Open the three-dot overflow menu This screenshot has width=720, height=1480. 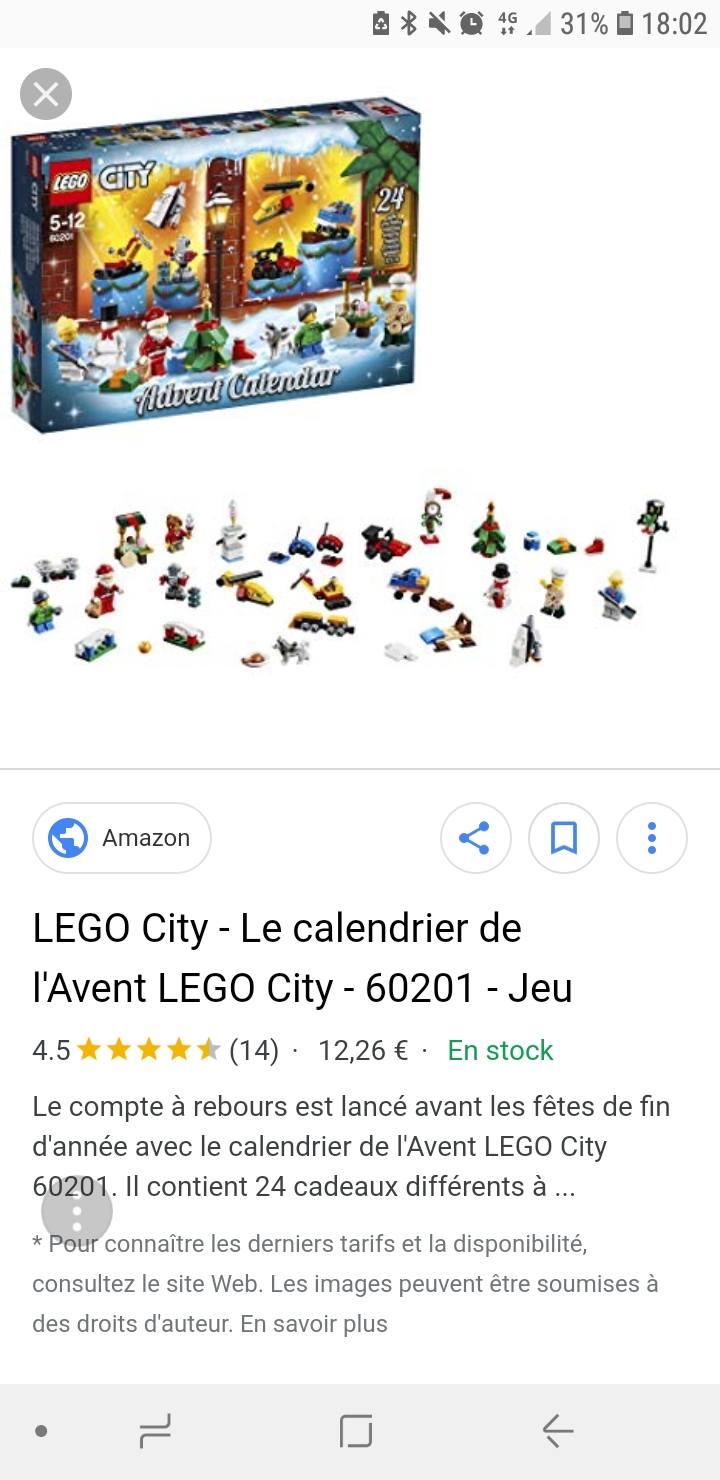click(x=651, y=838)
